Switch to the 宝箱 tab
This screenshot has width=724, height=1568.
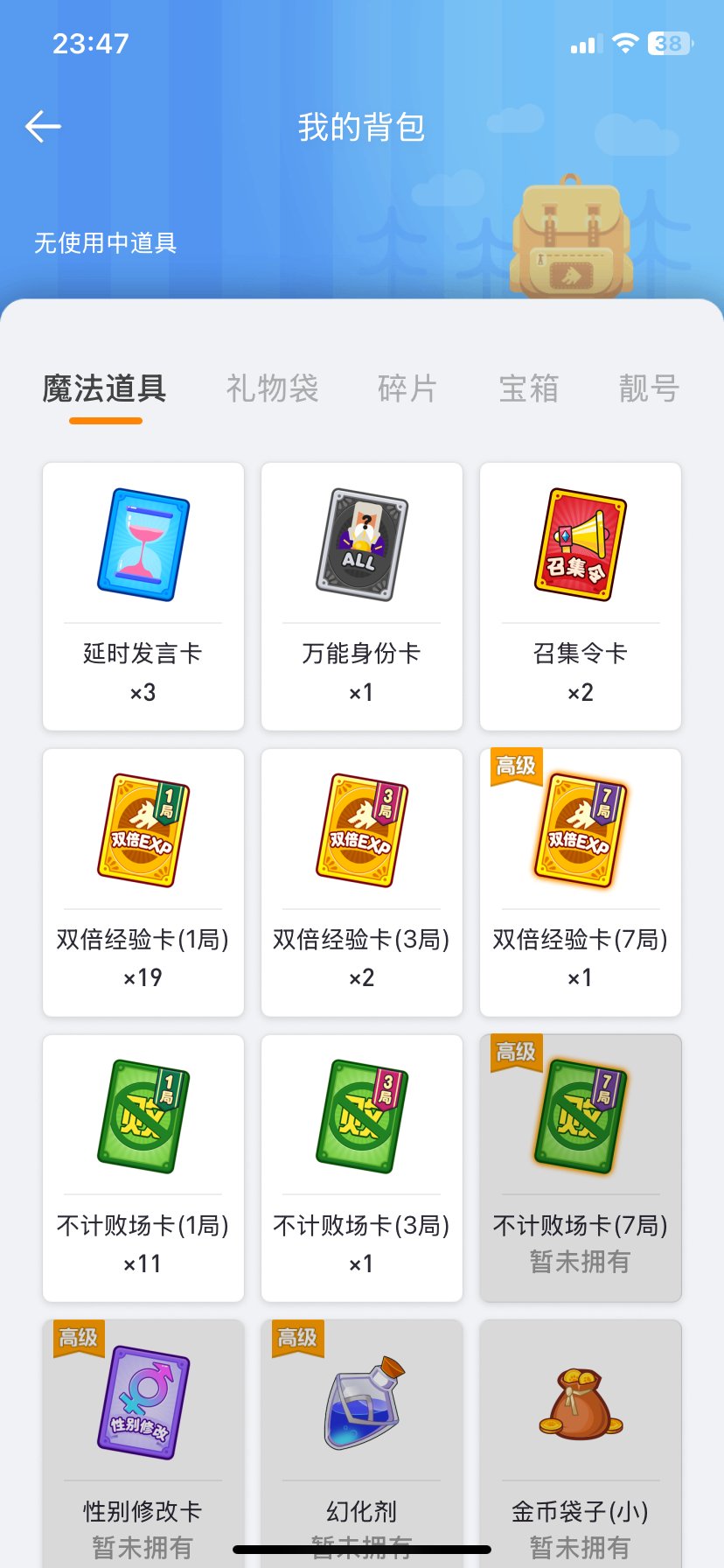click(x=527, y=389)
